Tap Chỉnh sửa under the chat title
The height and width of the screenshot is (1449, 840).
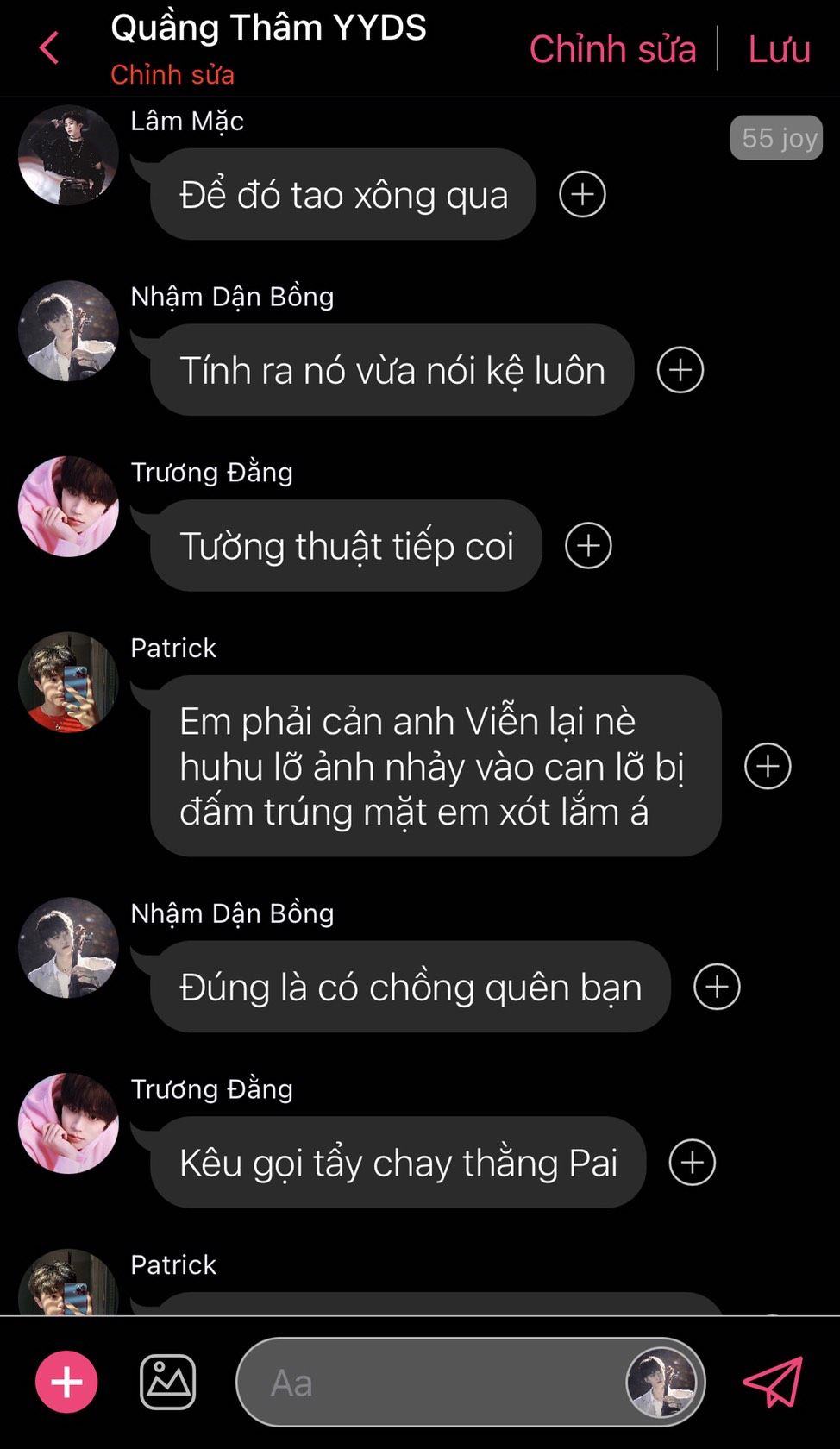pos(172,75)
